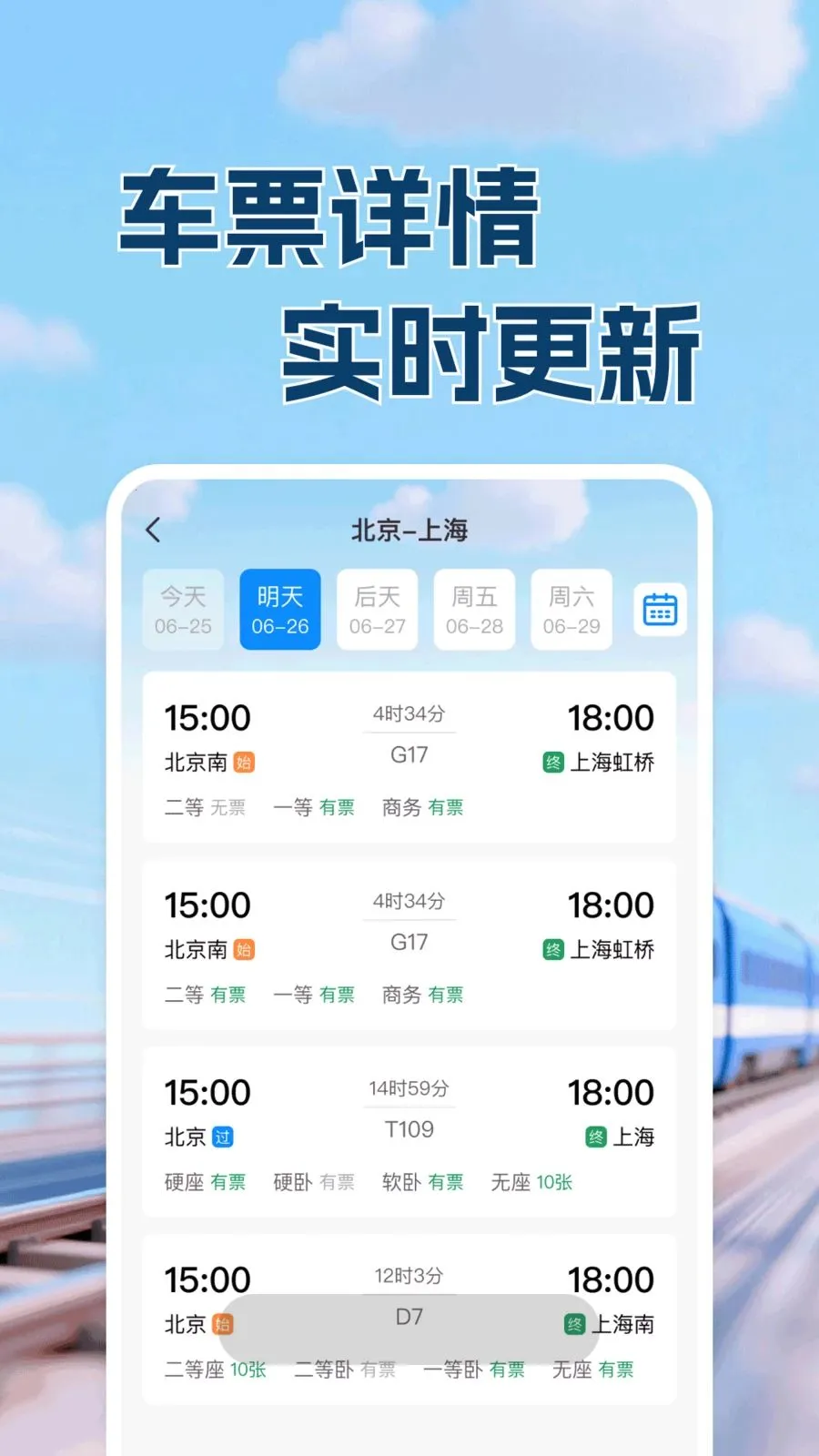Switch to the 周五 06-28 tab

pos(473,609)
